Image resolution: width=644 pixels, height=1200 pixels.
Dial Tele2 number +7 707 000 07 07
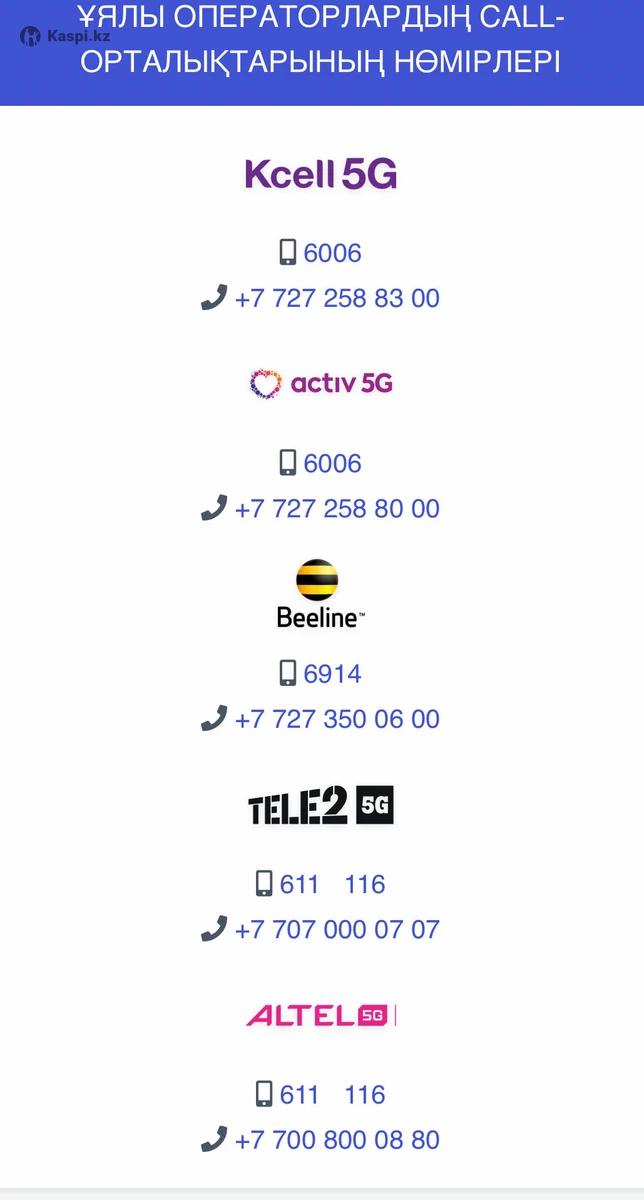(x=337, y=929)
